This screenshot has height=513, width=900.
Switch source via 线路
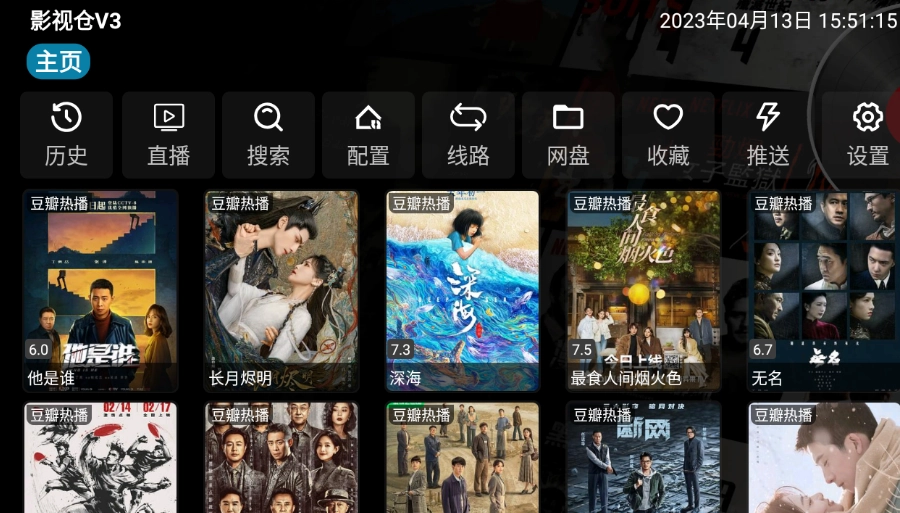tap(468, 134)
